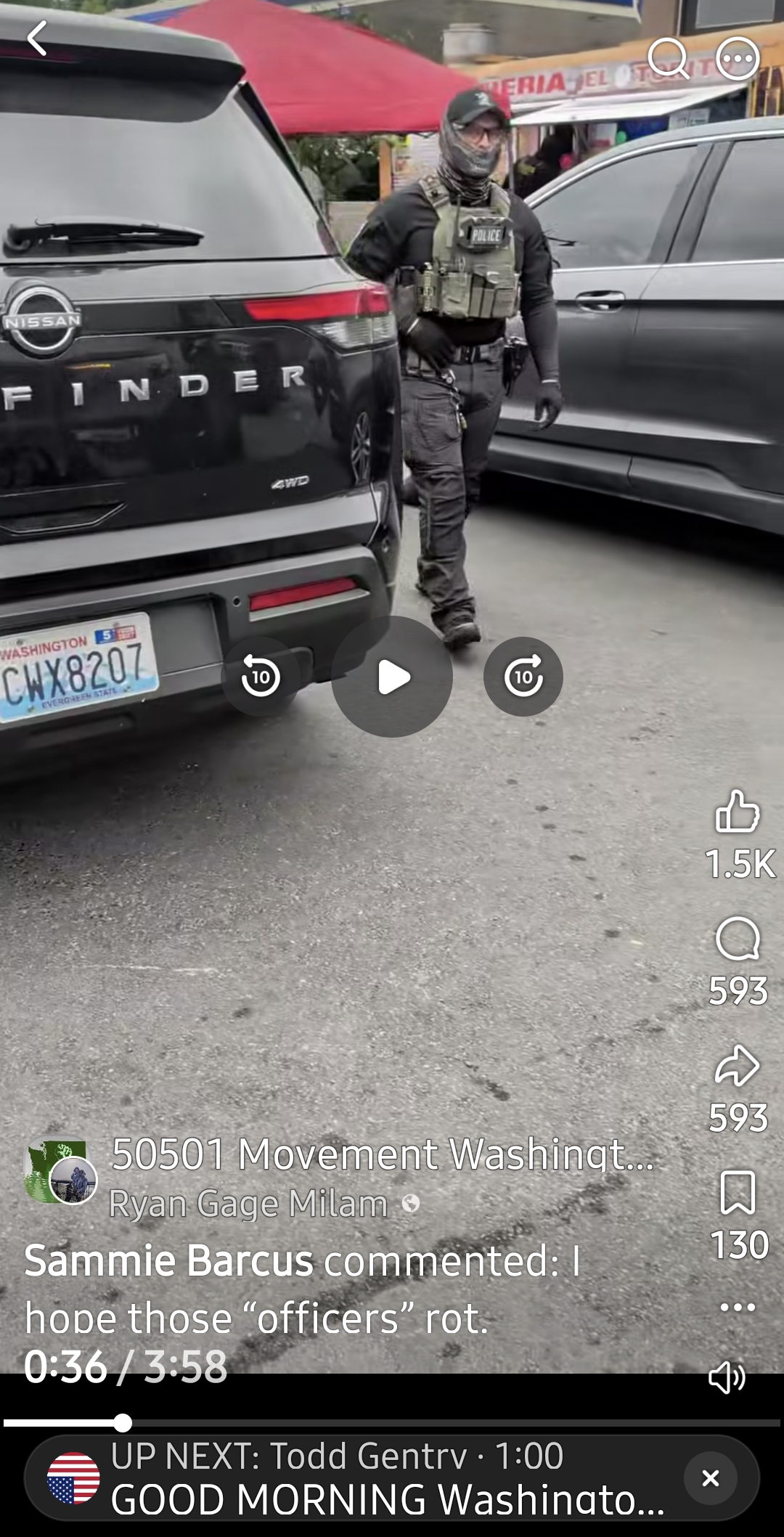Like this video with thumbs up
The height and width of the screenshot is (1537, 784).
coord(738,812)
